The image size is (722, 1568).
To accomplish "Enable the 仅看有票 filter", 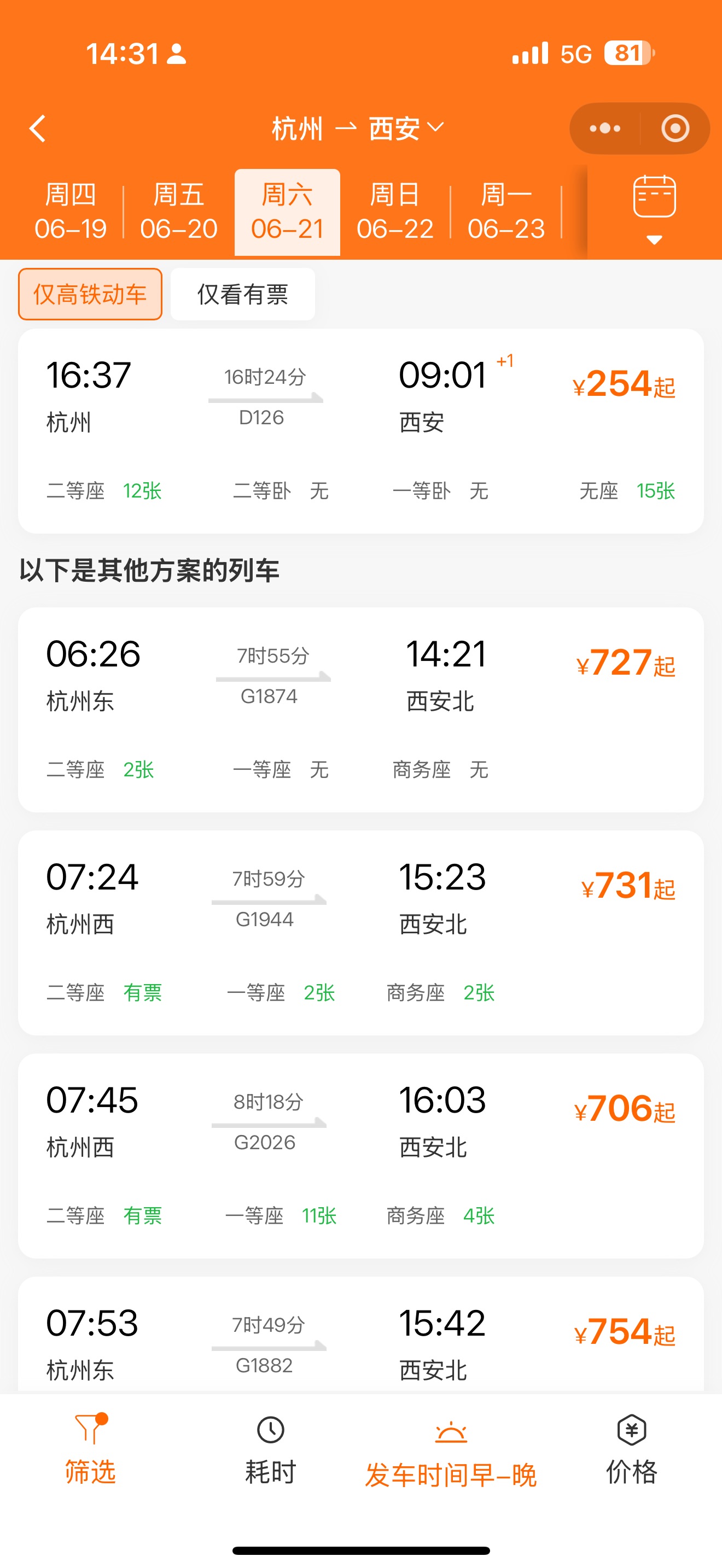I will (242, 294).
